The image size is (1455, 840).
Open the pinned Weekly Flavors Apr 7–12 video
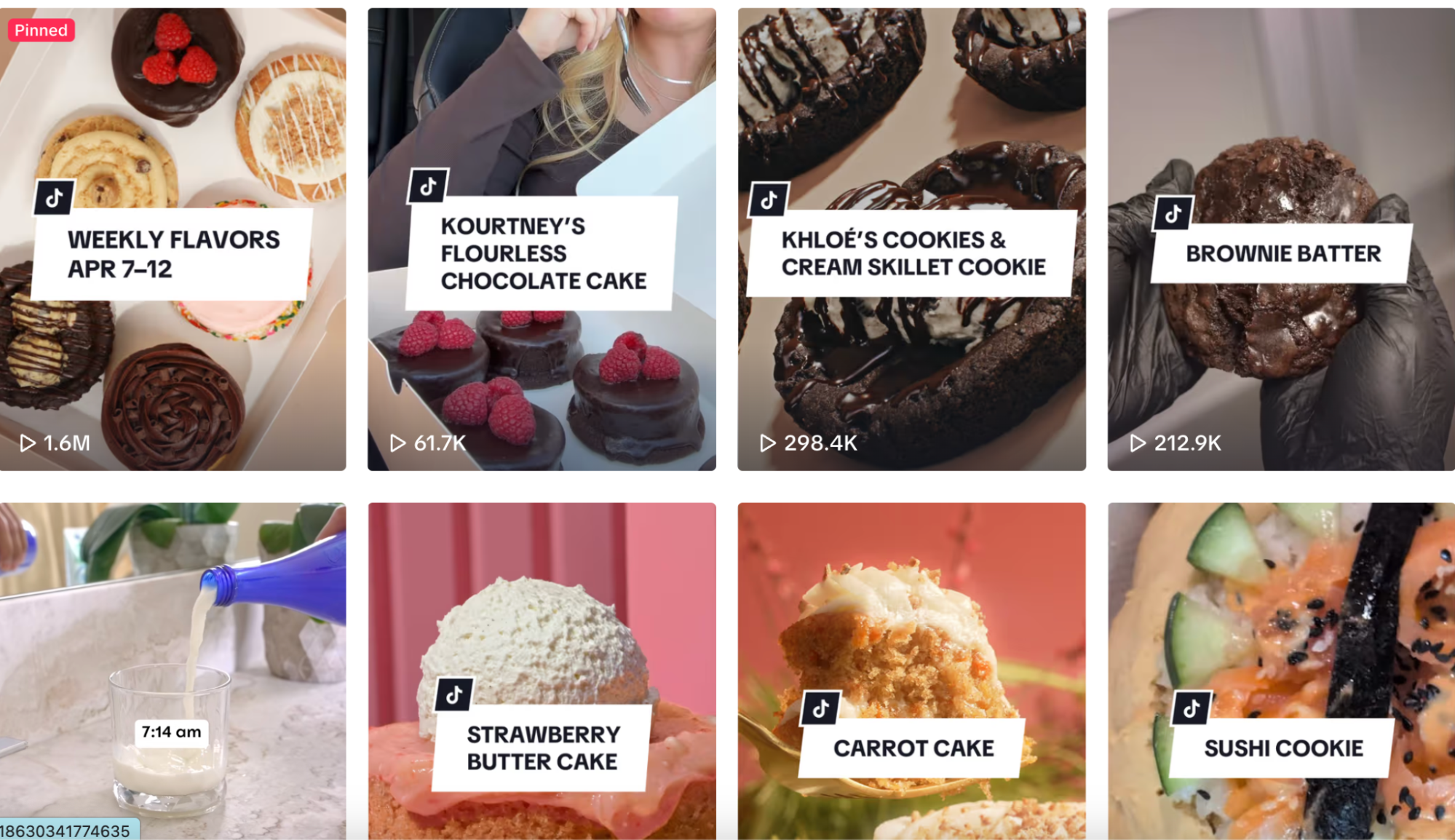(173, 239)
